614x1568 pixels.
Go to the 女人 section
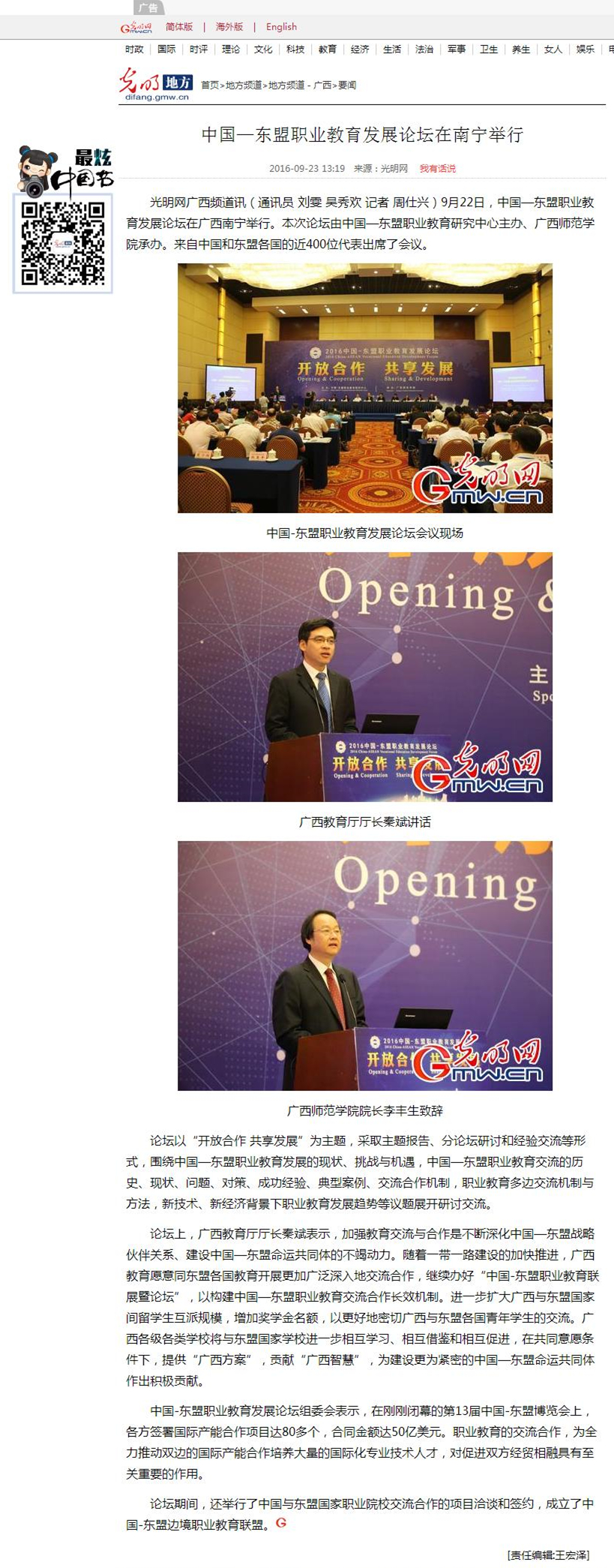pos(553,50)
